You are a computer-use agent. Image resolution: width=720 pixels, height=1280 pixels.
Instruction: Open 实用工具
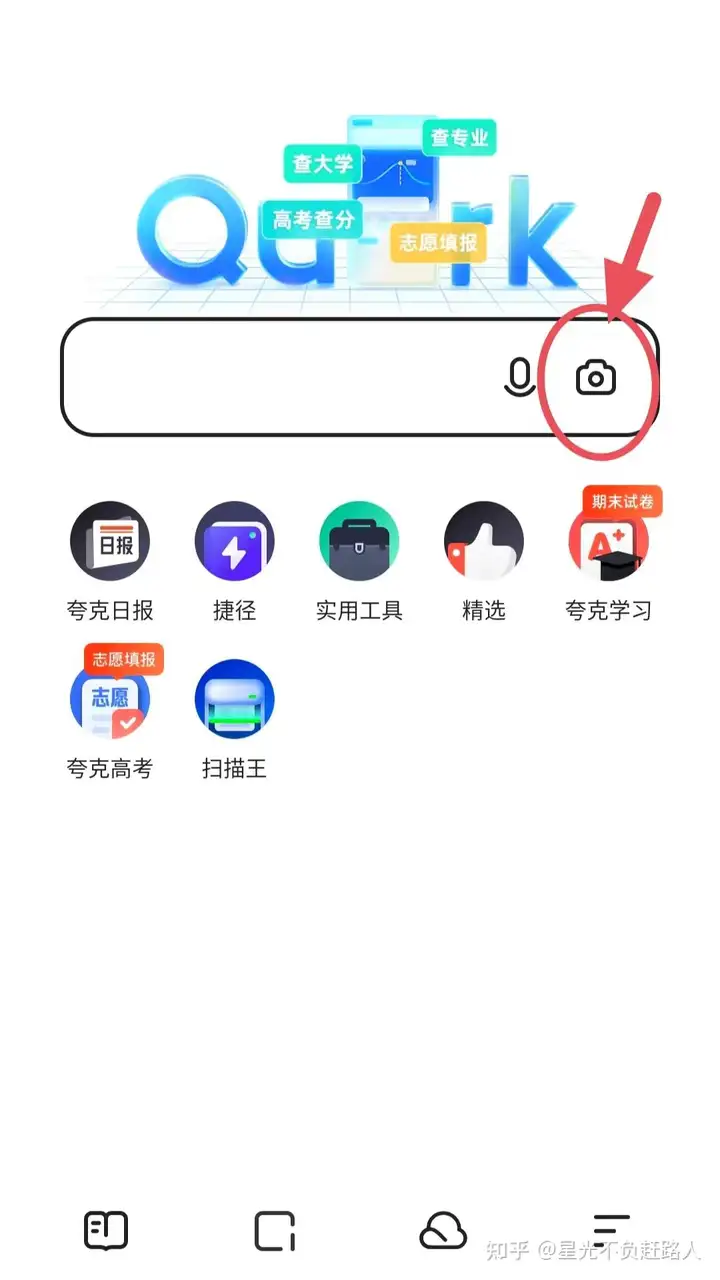pos(359,541)
